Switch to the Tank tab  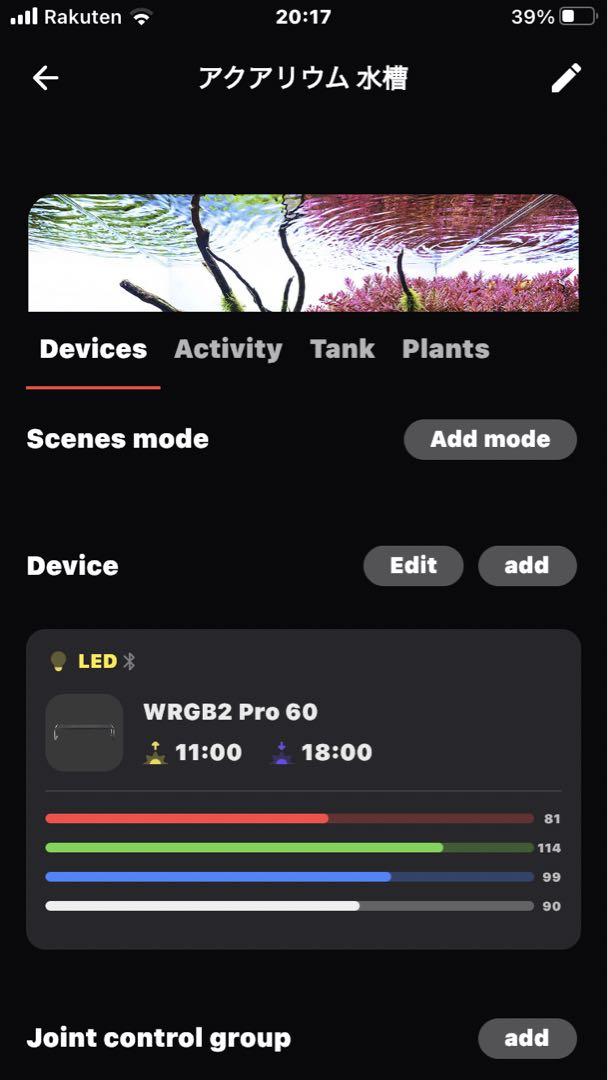click(x=342, y=349)
